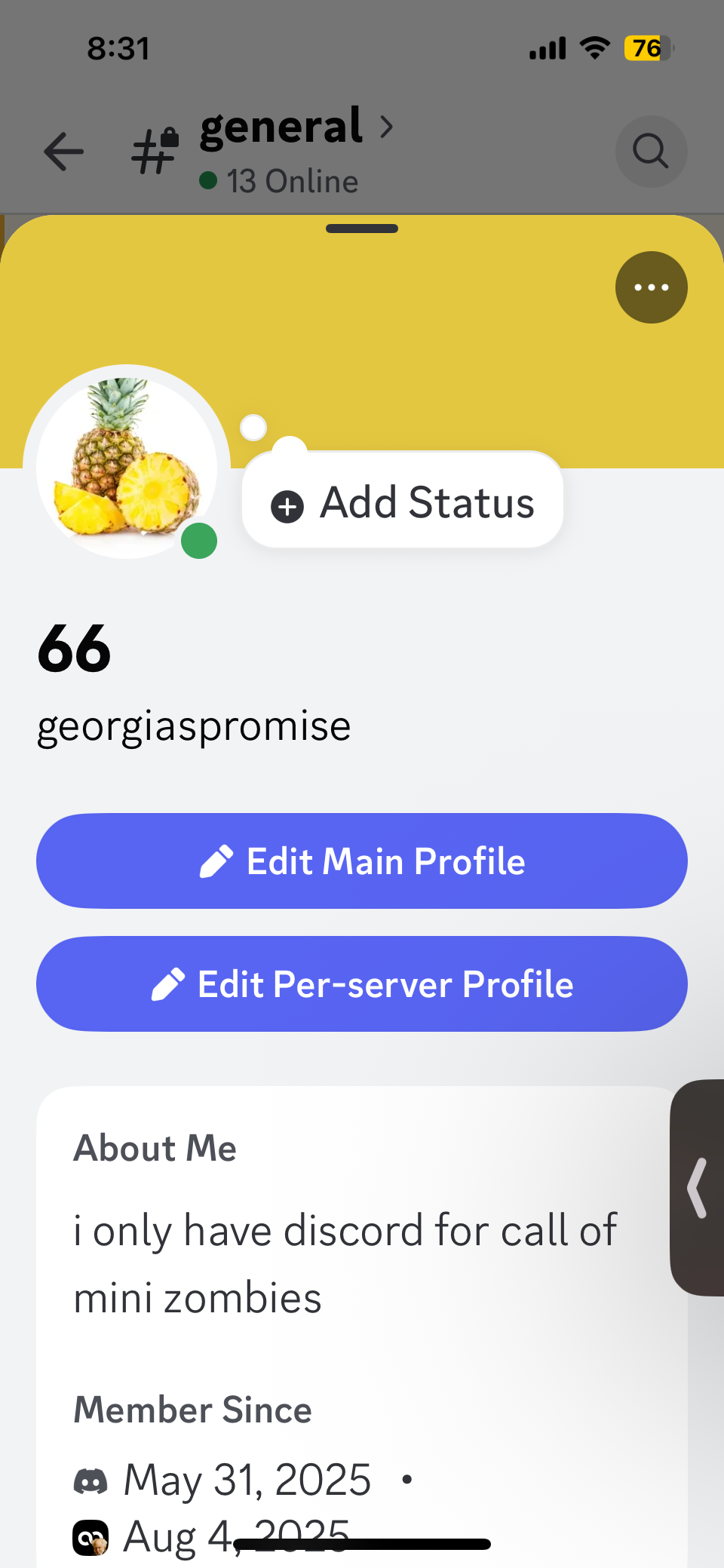This screenshot has height=1568, width=724.
Task: Open the three-dot overflow menu
Action: 651,287
